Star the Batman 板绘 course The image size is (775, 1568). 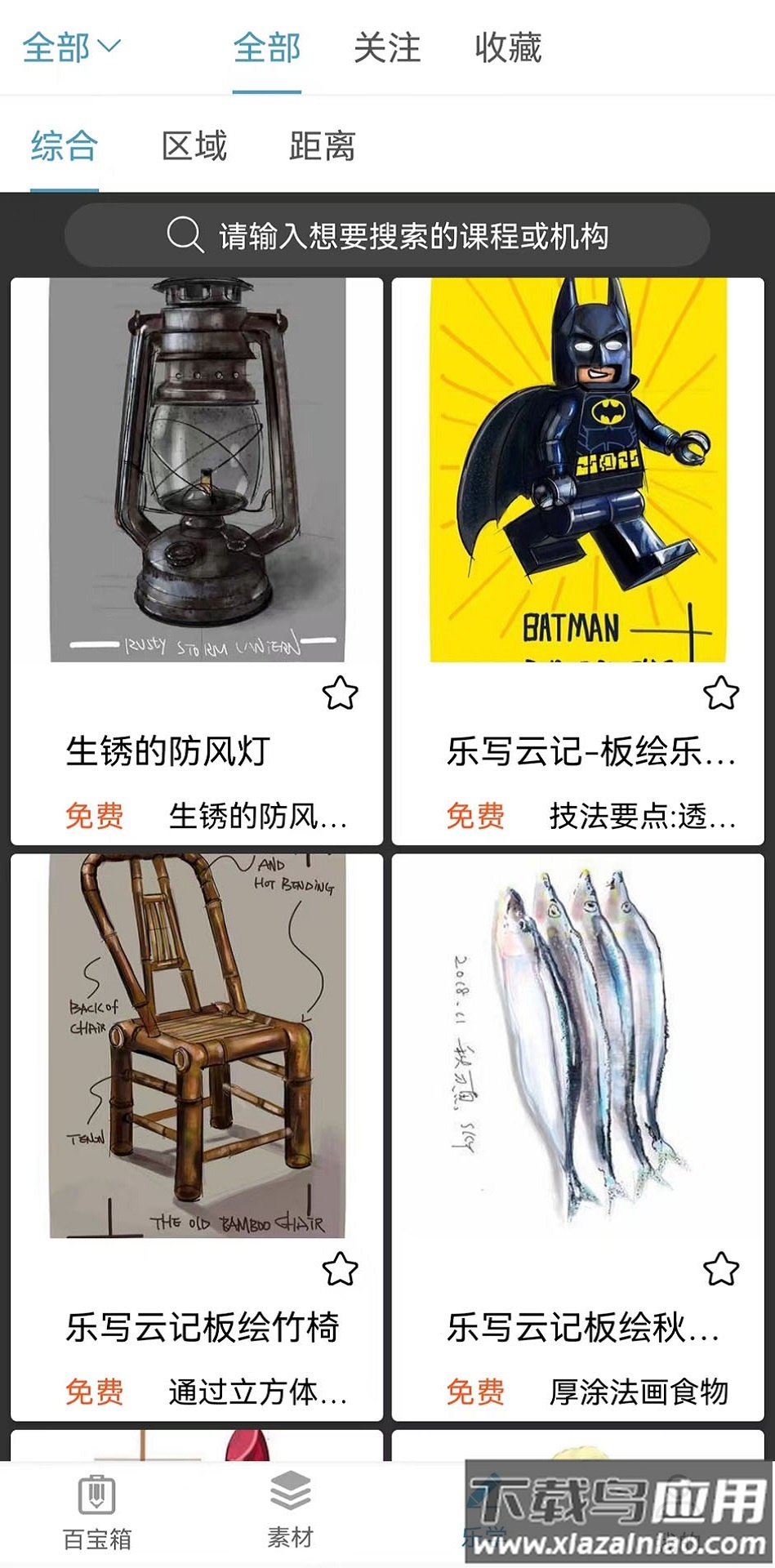pyautogui.click(x=721, y=693)
